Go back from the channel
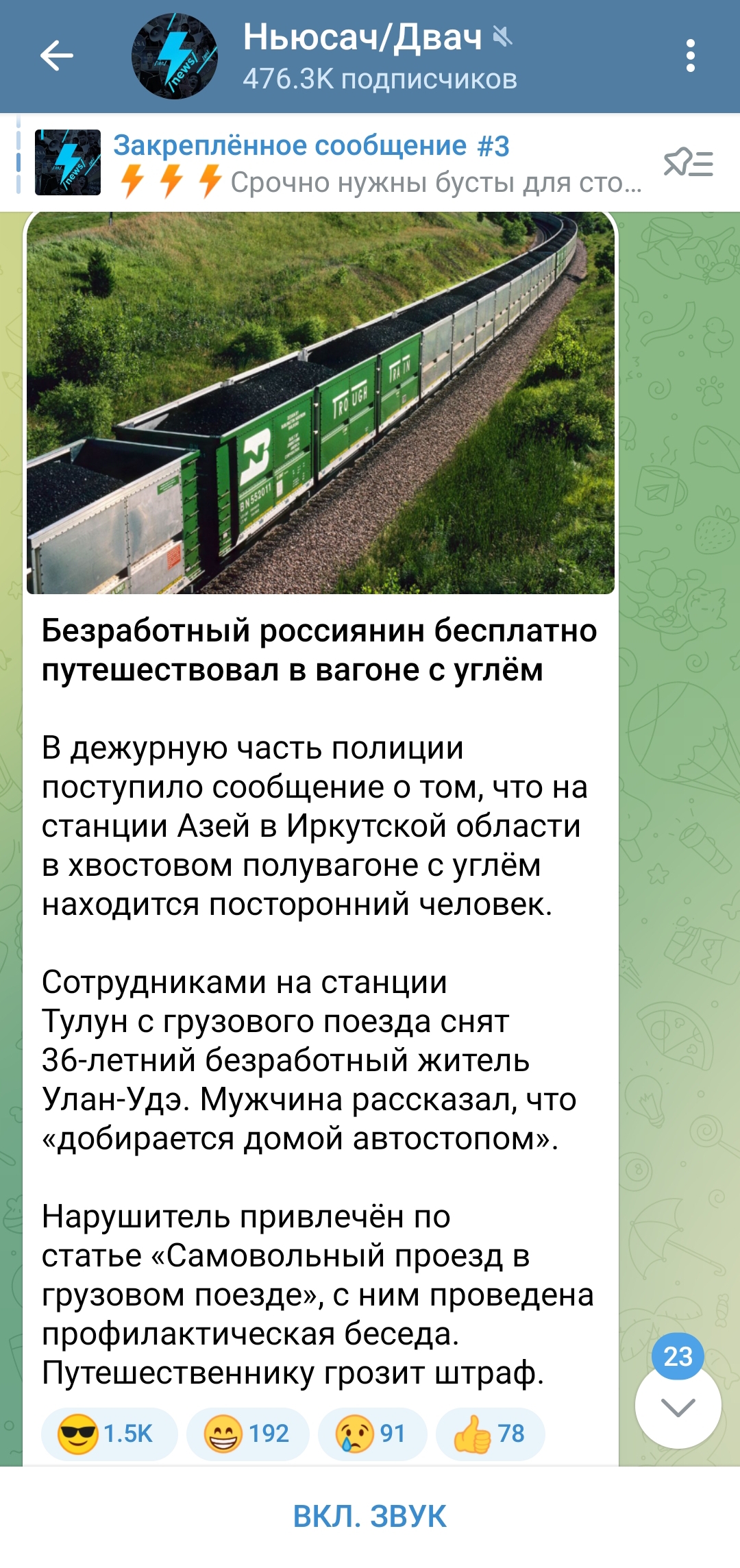This screenshot has height=1568, width=740. click(x=56, y=56)
